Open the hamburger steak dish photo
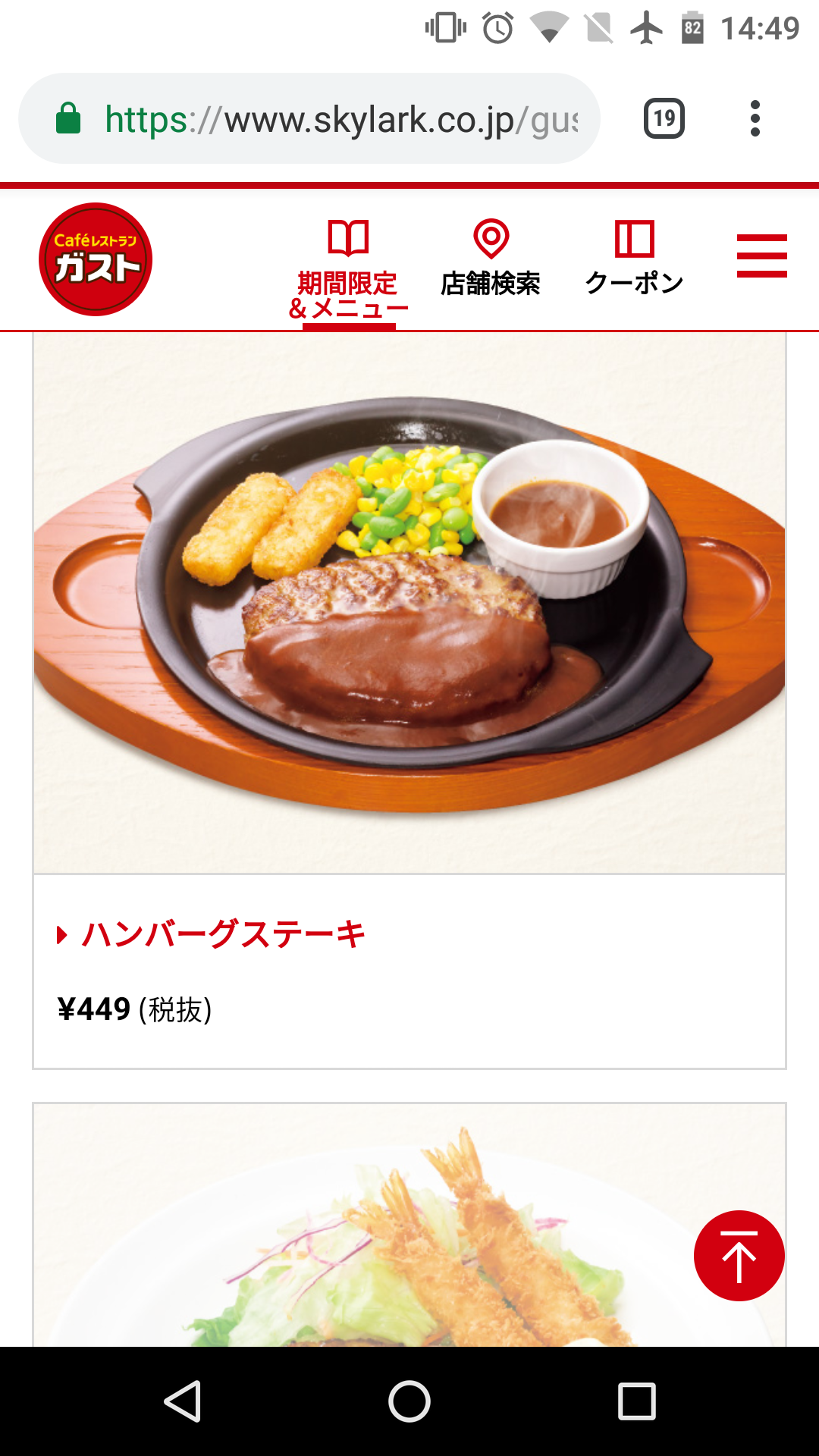 click(x=409, y=603)
